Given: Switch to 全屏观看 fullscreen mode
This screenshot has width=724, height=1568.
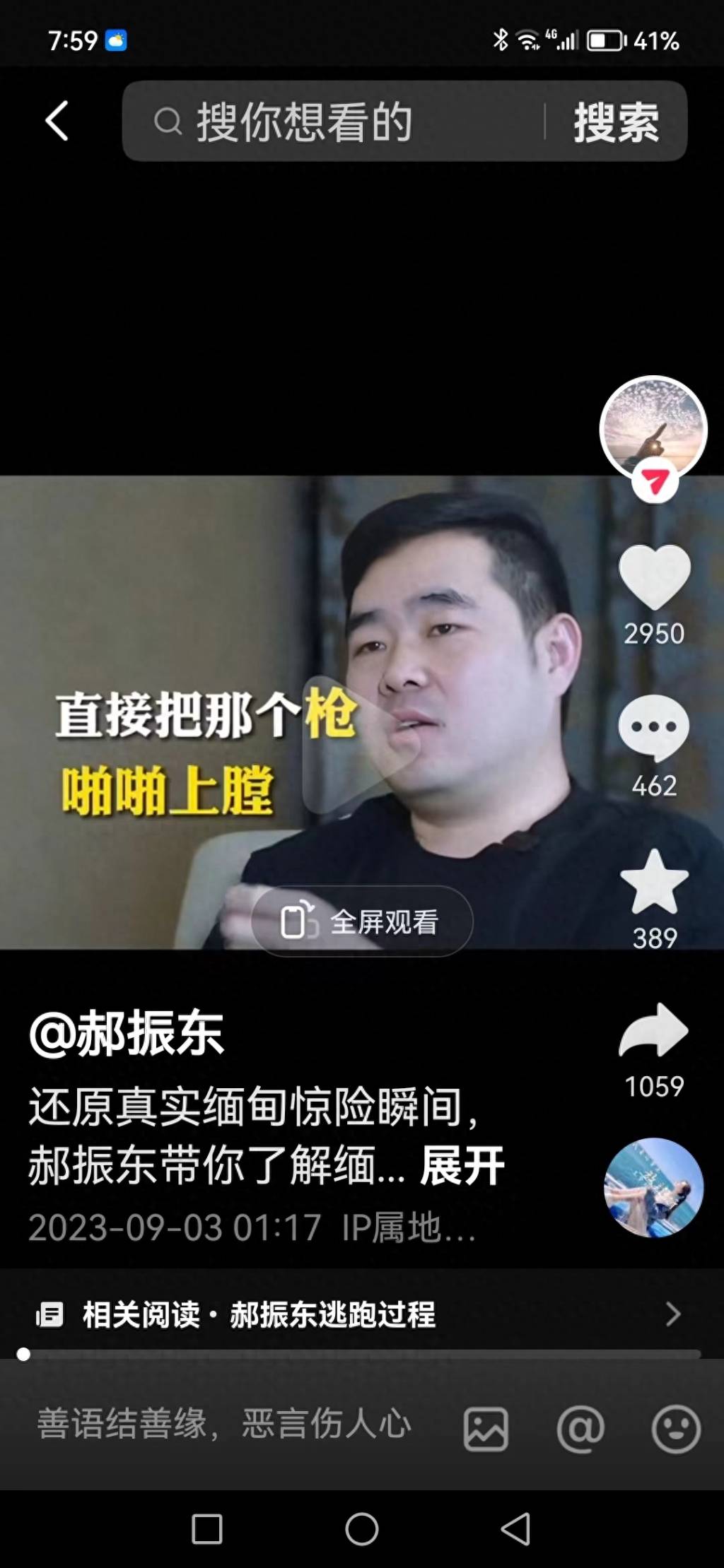Looking at the screenshot, I should (362, 921).
